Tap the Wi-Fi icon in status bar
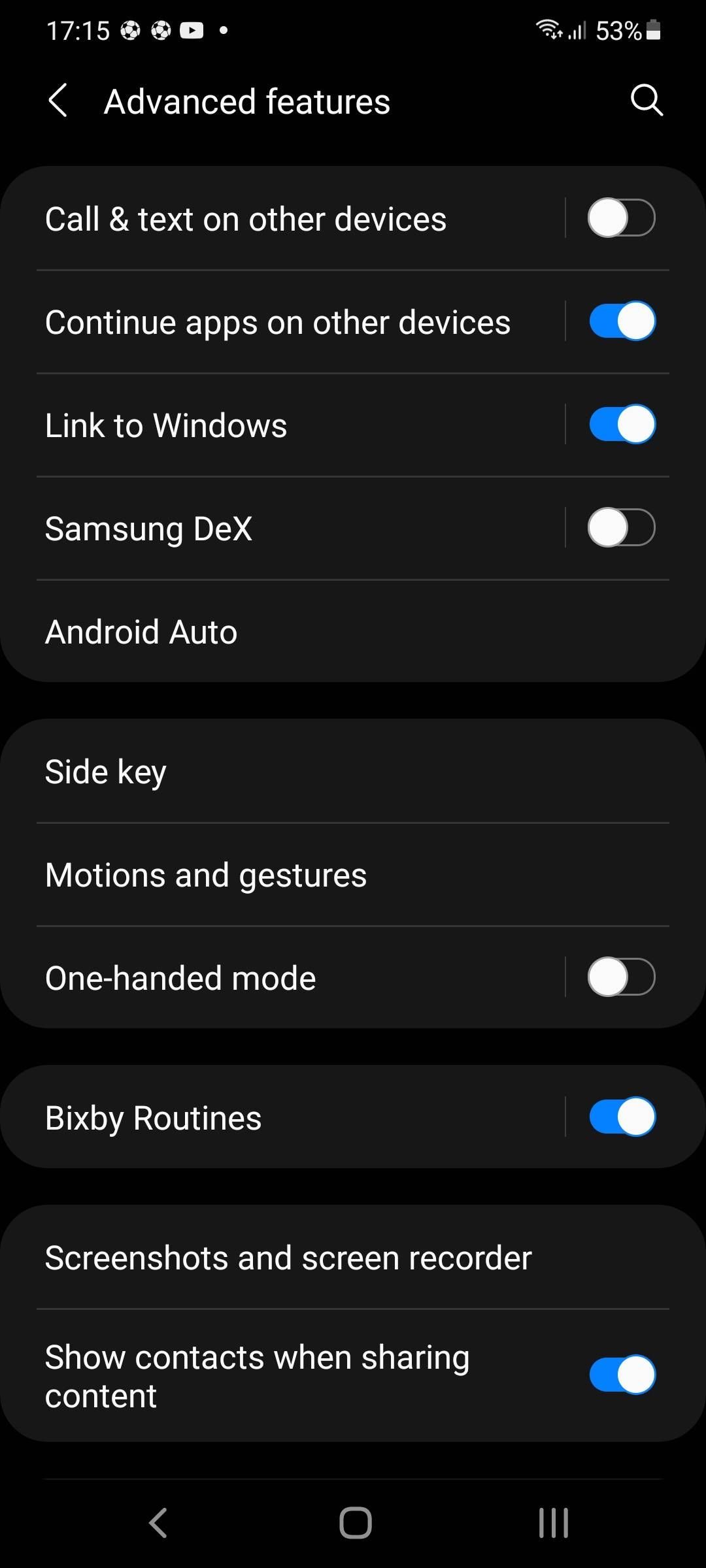 click(x=549, y=29)
